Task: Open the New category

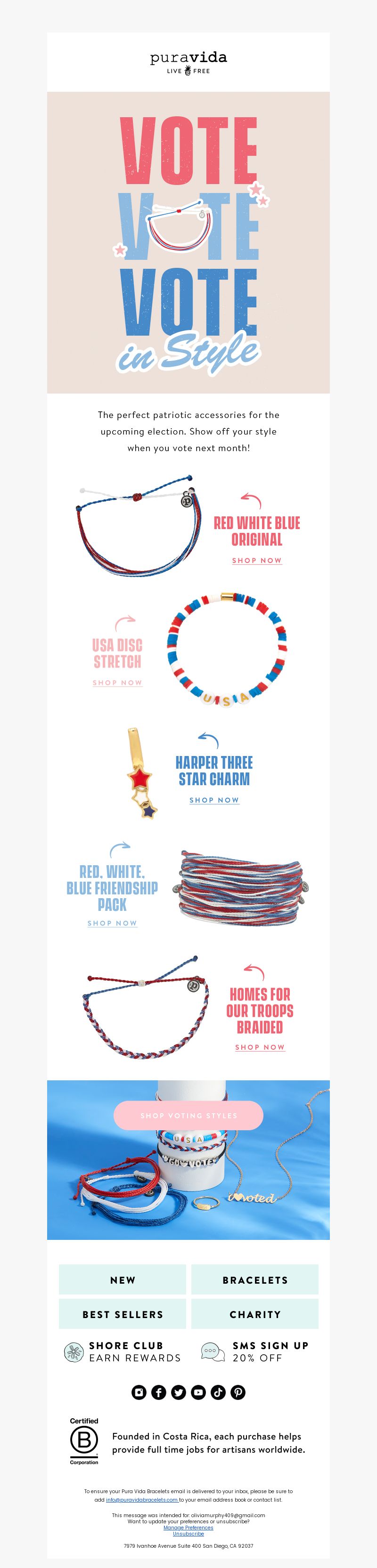Action: click(x=123, y=1279)
